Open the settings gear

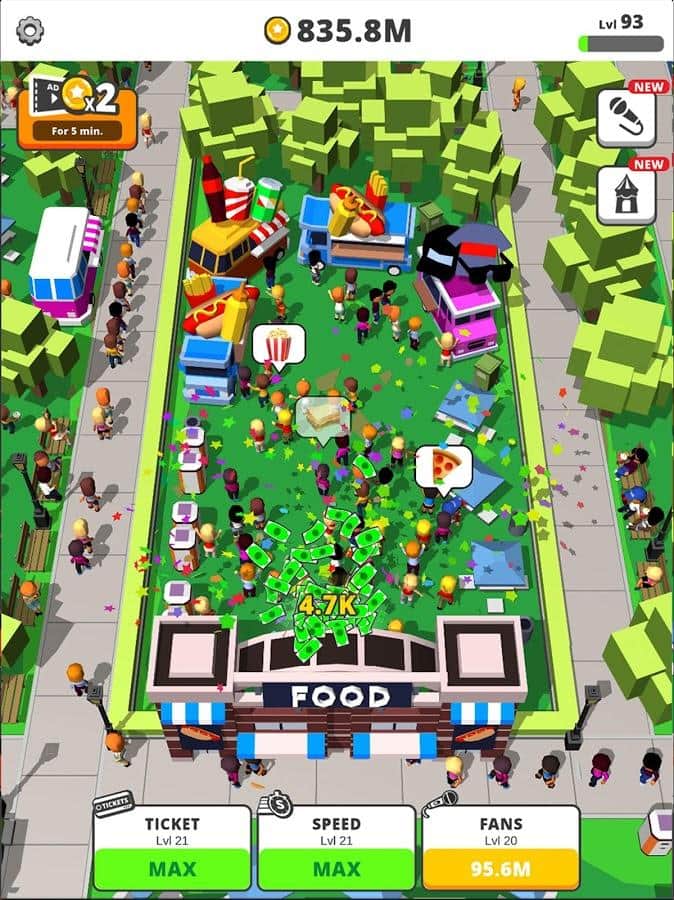click(x=31, y=31)
